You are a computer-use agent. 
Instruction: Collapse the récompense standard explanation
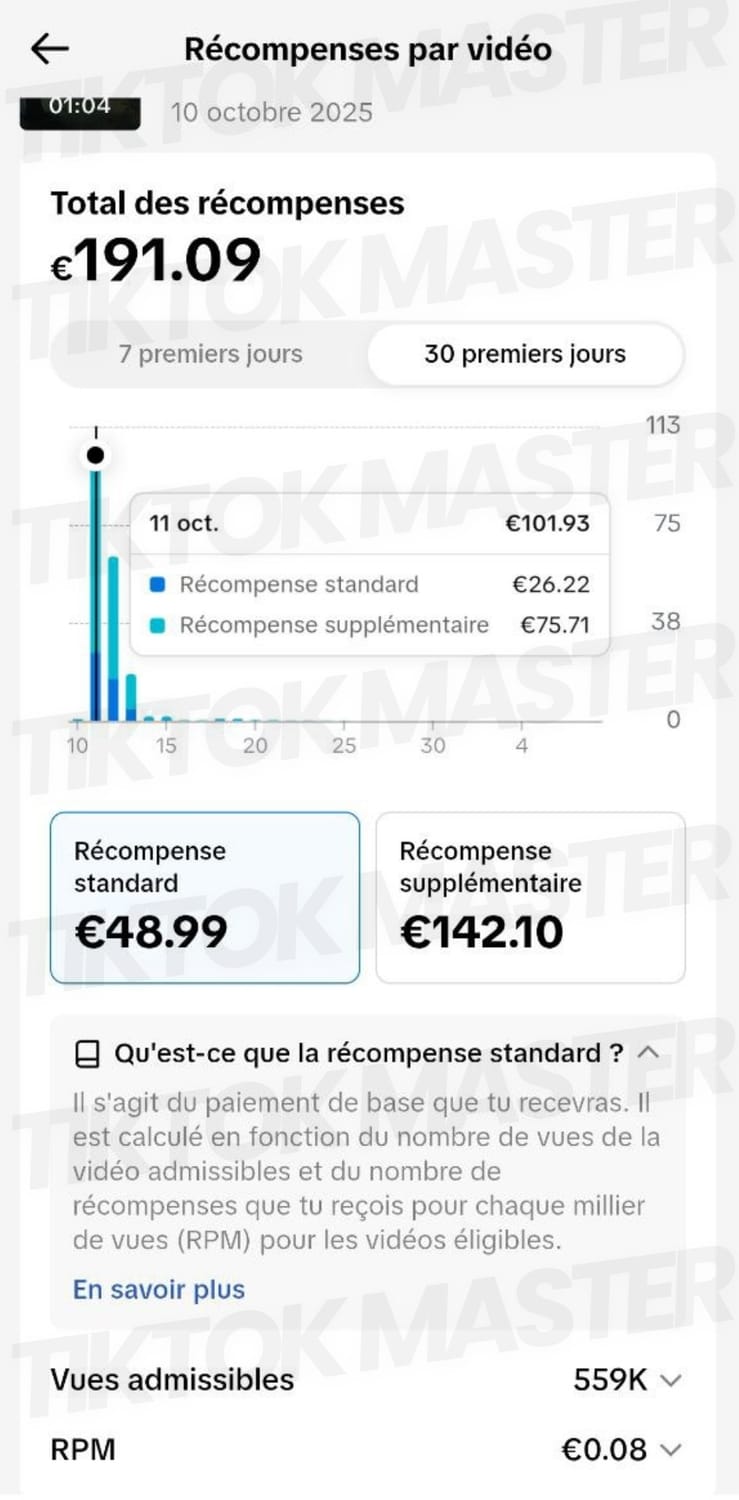click(x=648, y=1052)
